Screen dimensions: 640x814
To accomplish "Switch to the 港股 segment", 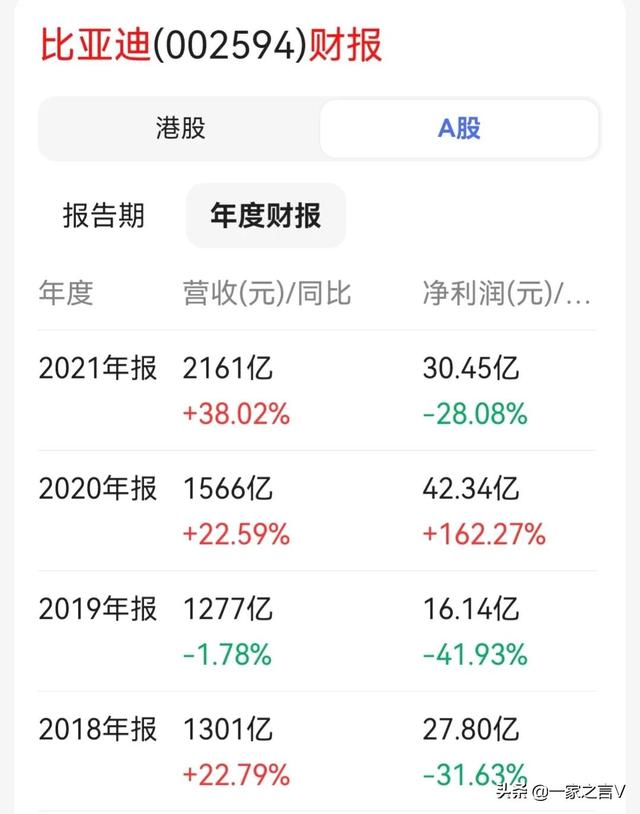I will coord(180,128).
